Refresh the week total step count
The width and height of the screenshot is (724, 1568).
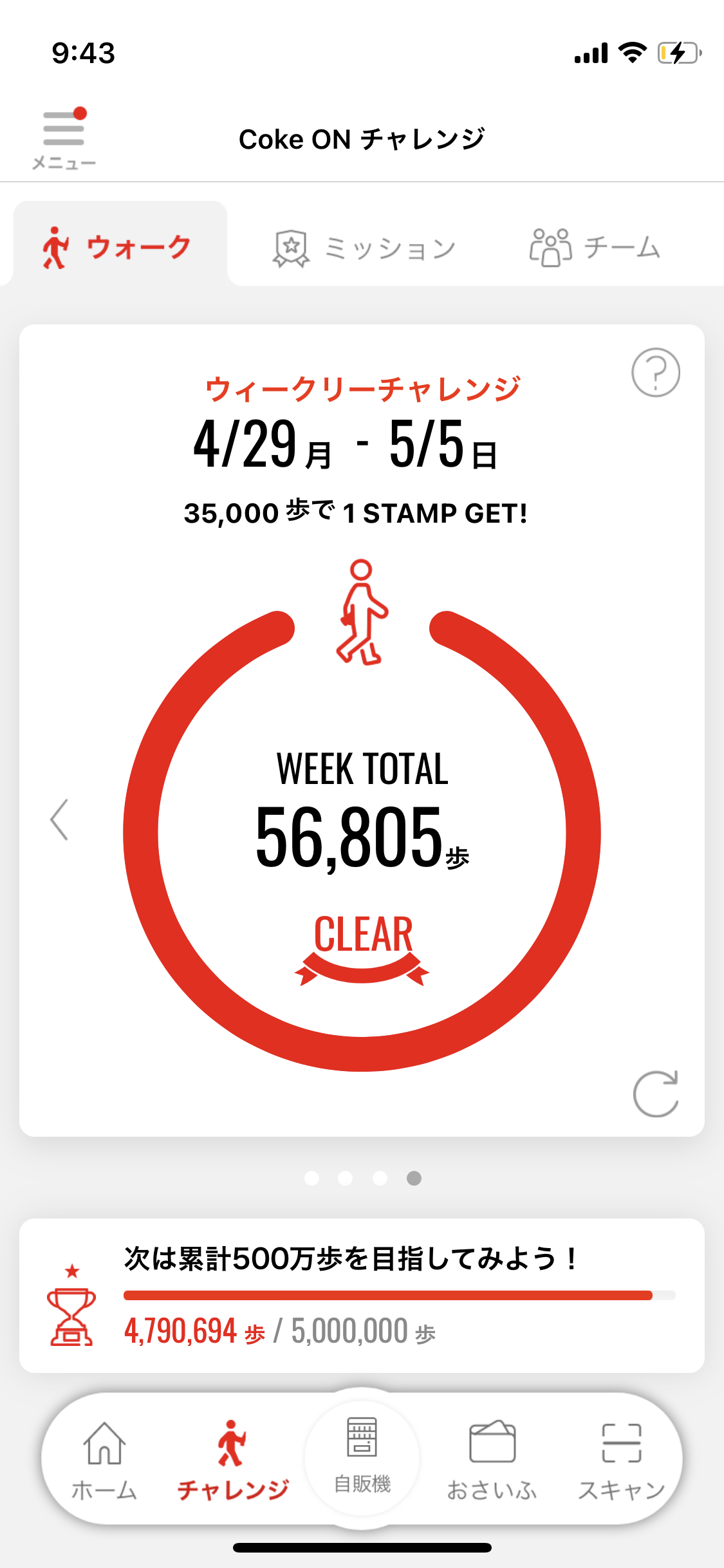click(655, 1094)
